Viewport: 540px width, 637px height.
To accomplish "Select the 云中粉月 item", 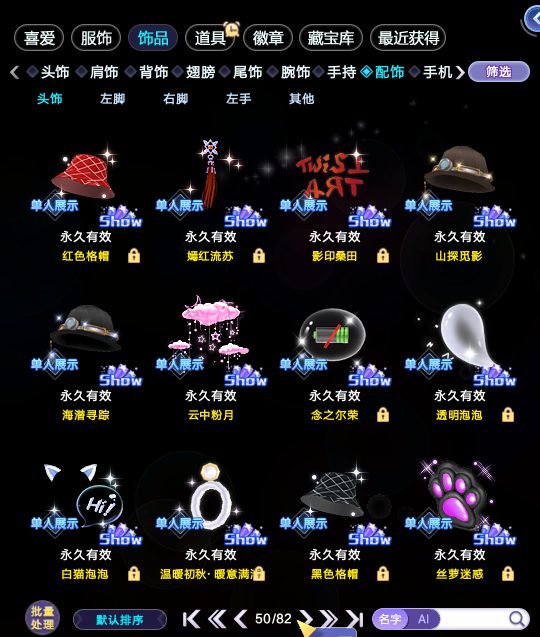I will [210, 362].
